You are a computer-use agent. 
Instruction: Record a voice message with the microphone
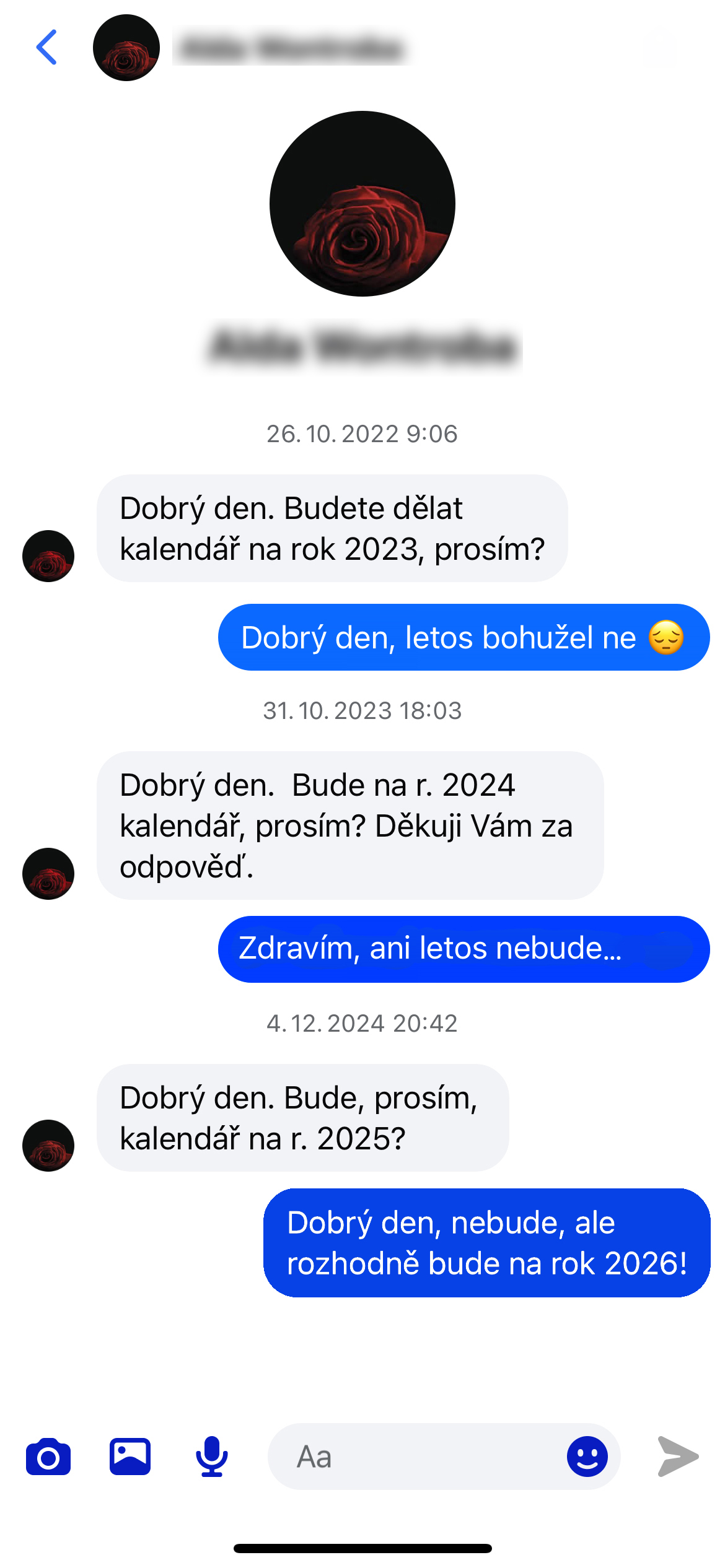click(x=212, y=1457)
